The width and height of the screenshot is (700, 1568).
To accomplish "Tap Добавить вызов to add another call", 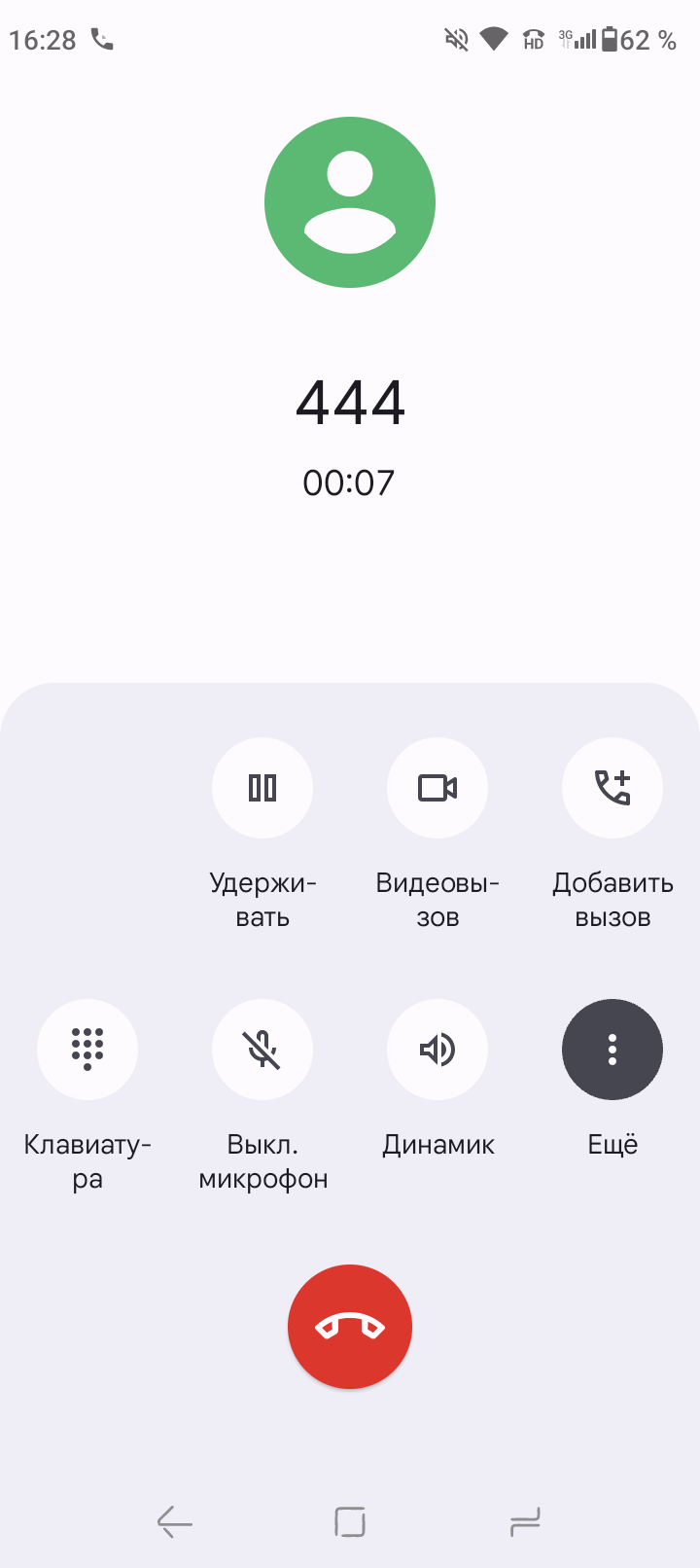I will 612,788.
